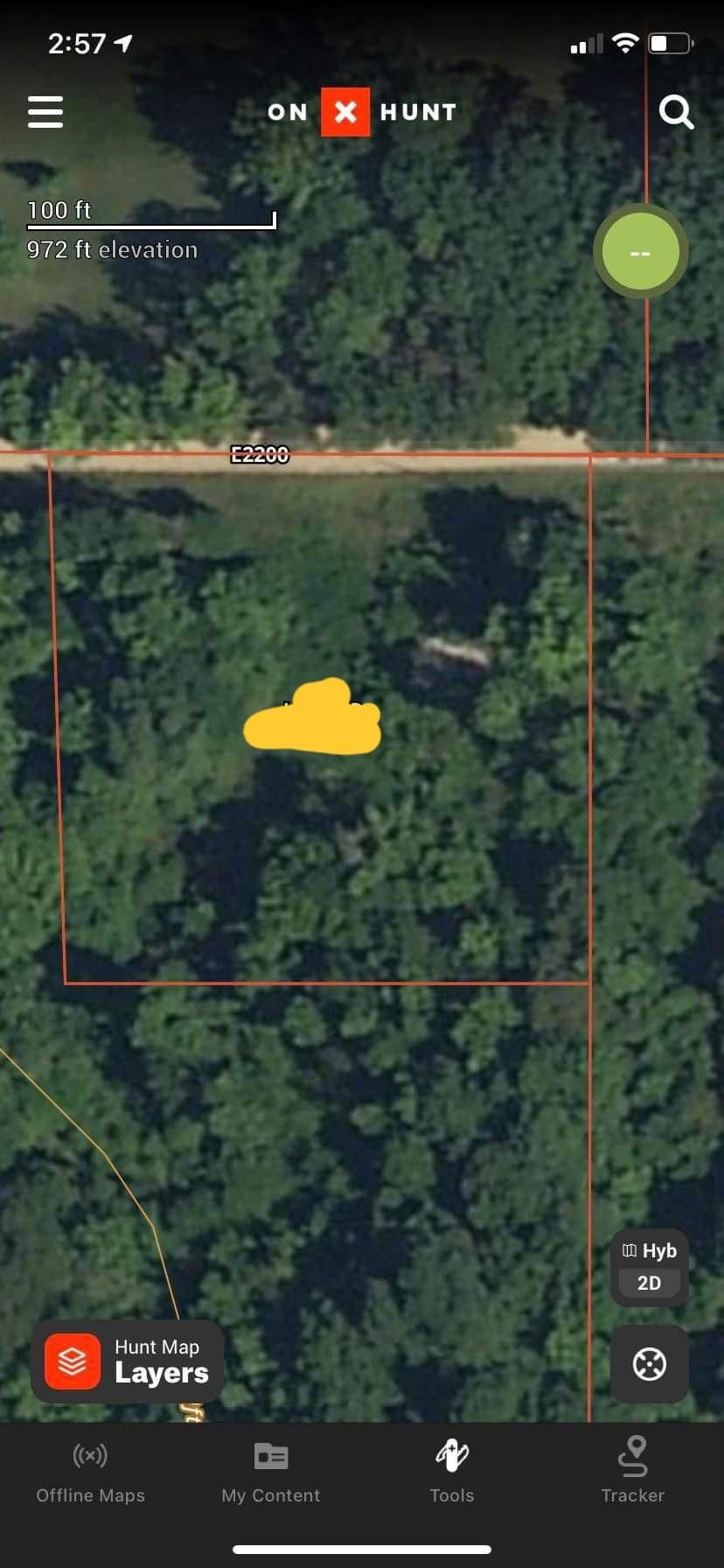Select the Tools pencil icon

click(451, 1455)
